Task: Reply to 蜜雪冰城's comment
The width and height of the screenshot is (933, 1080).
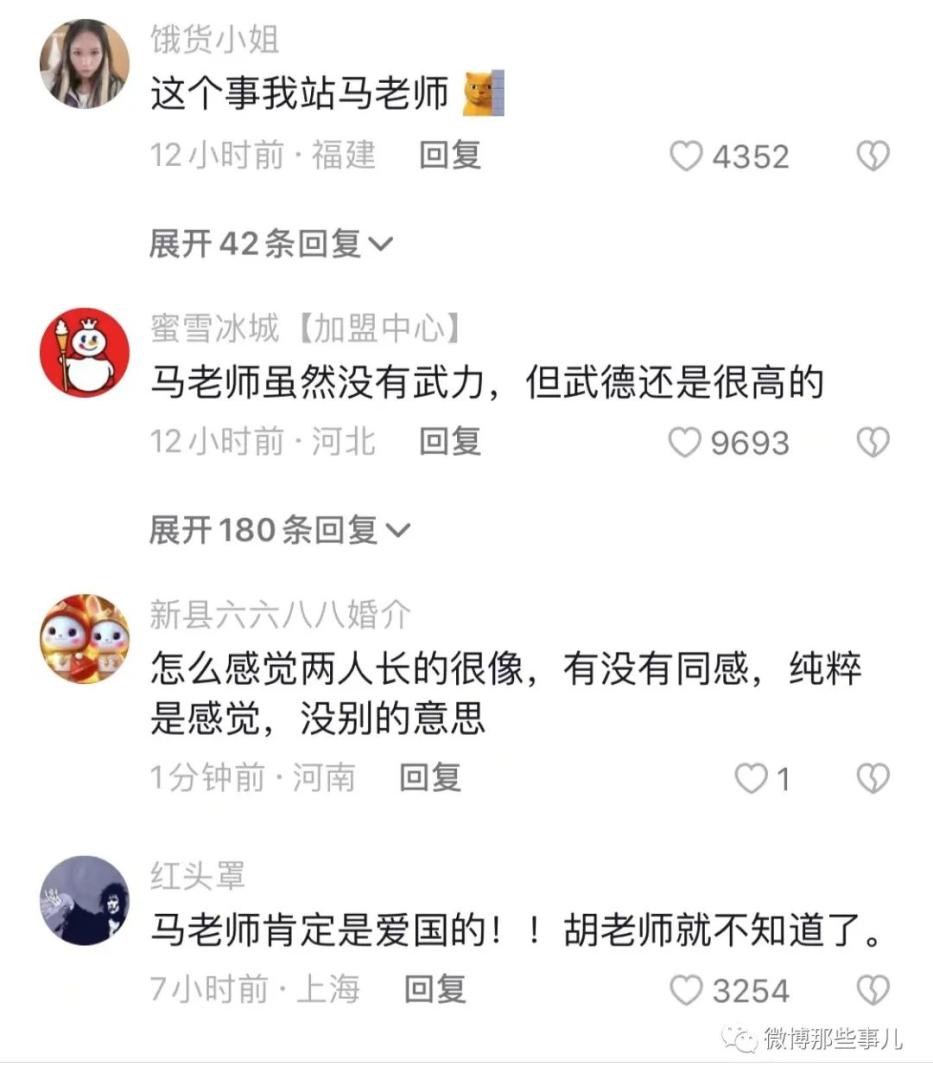Action: coord(450,441)
